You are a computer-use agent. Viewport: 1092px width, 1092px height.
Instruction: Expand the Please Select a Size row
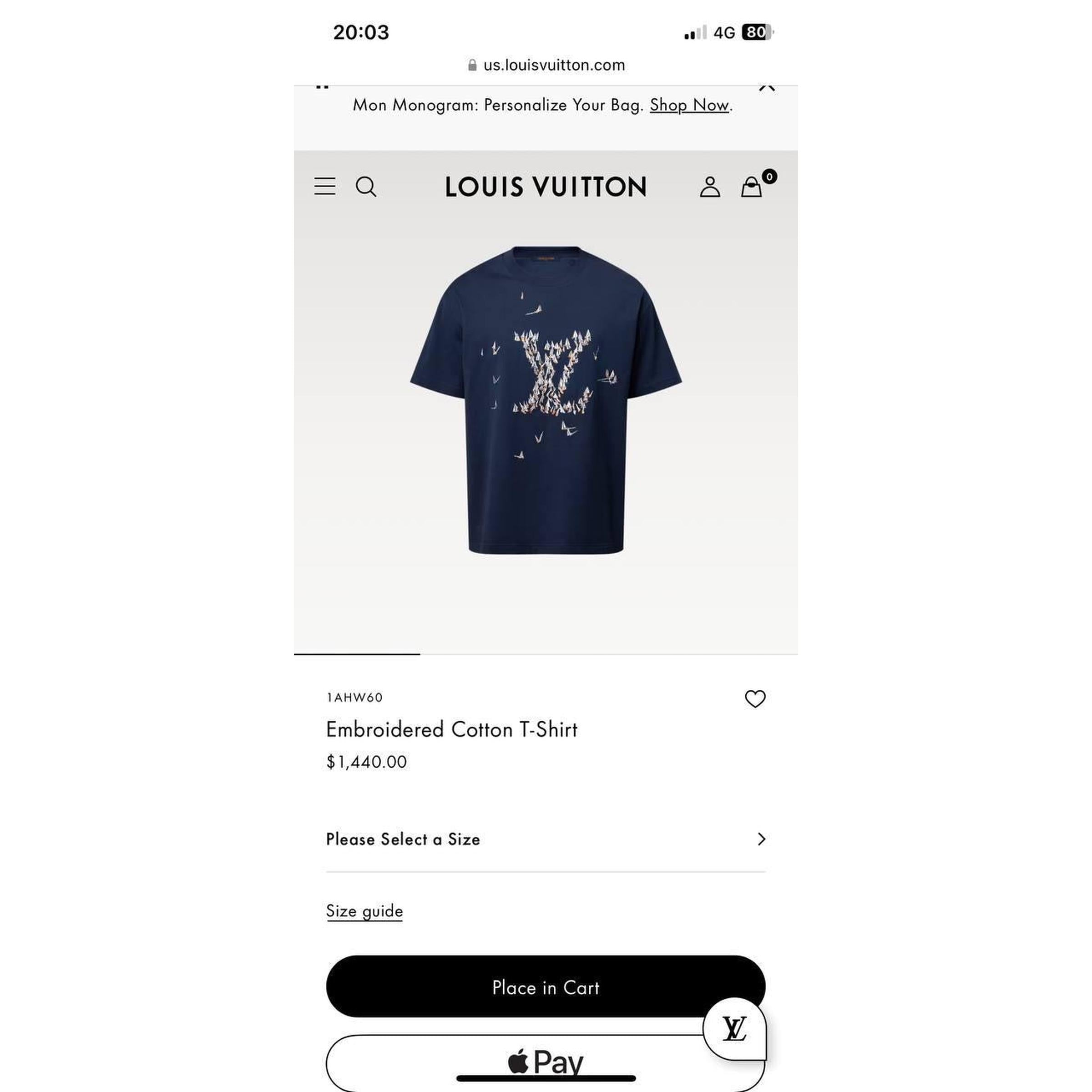(546, 839)
